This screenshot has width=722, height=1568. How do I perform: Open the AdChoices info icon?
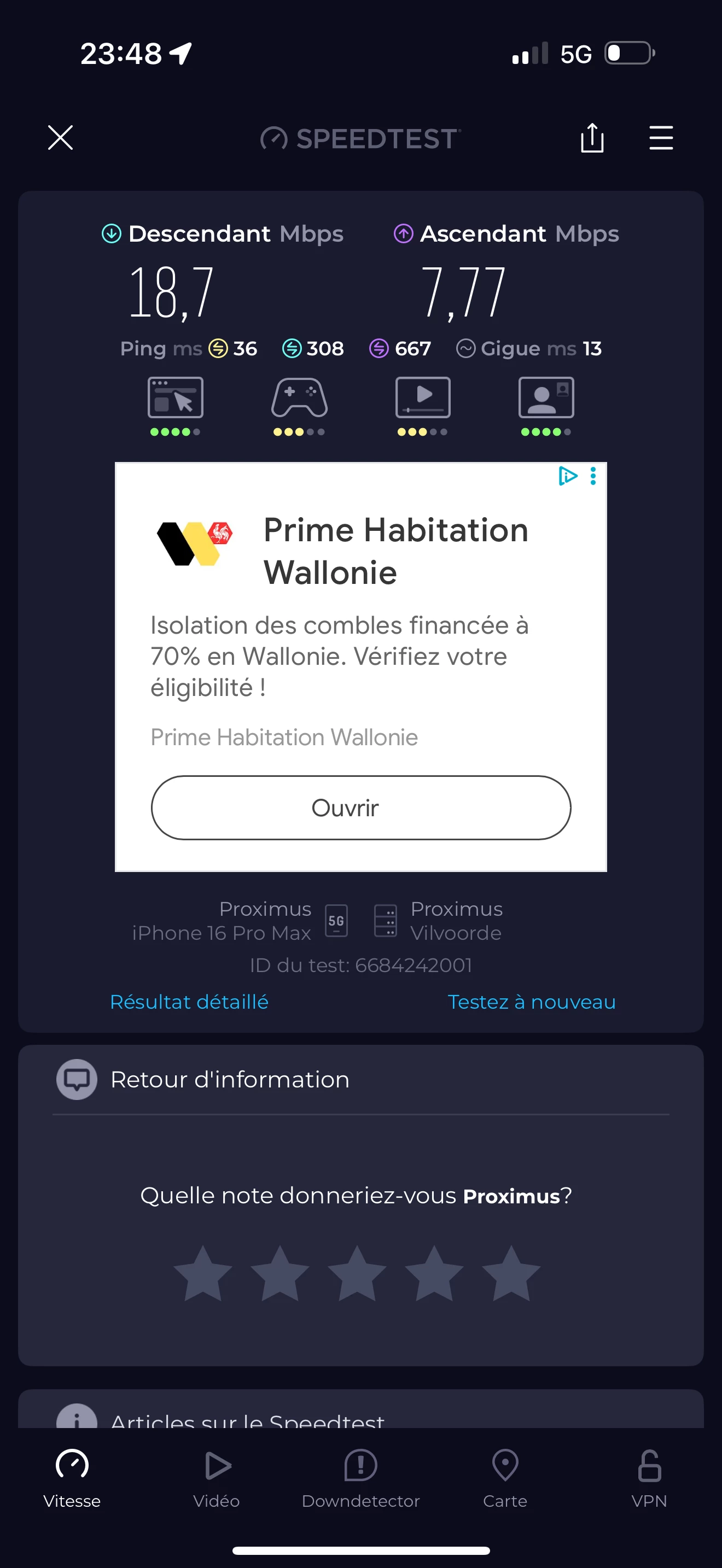click(567, 476)
